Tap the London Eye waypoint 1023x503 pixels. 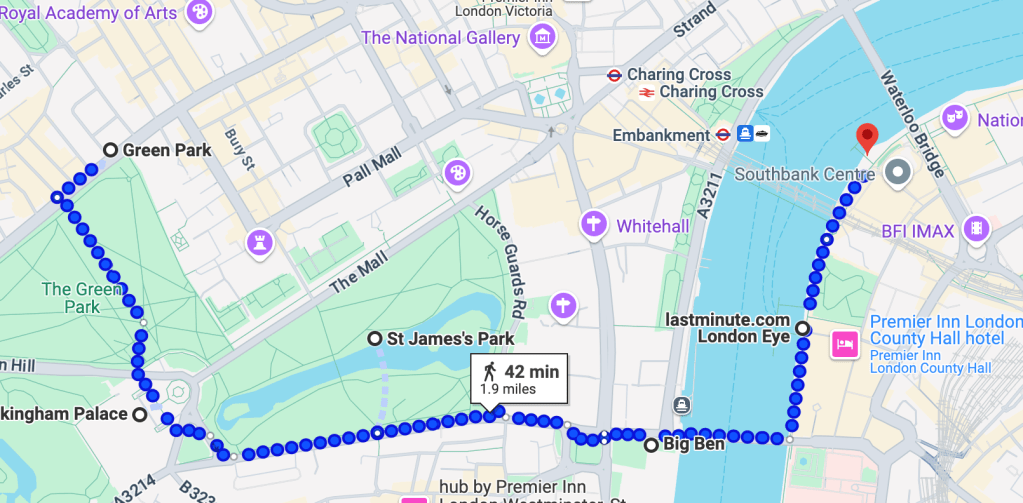[x=802, y=328]
